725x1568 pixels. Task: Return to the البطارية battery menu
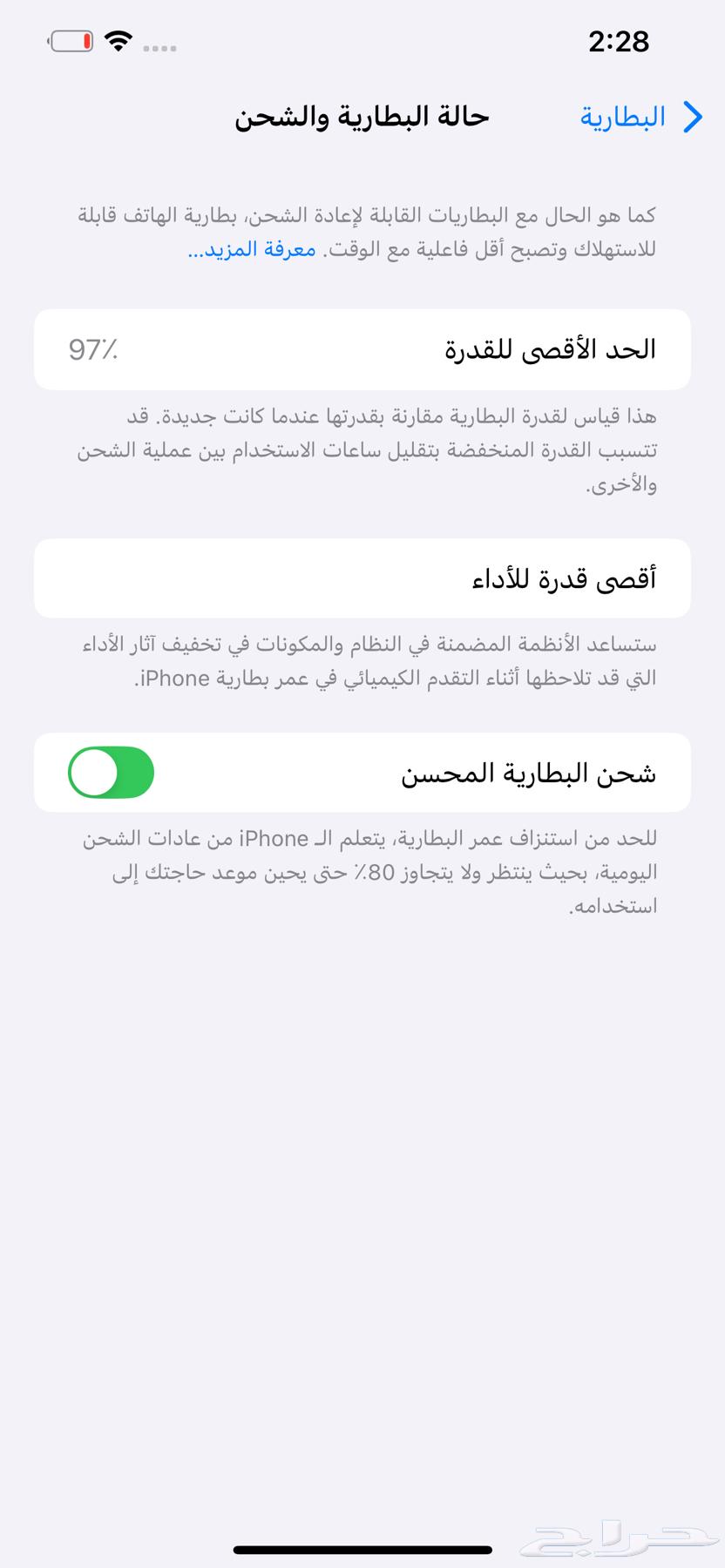[x=622, y=116]
